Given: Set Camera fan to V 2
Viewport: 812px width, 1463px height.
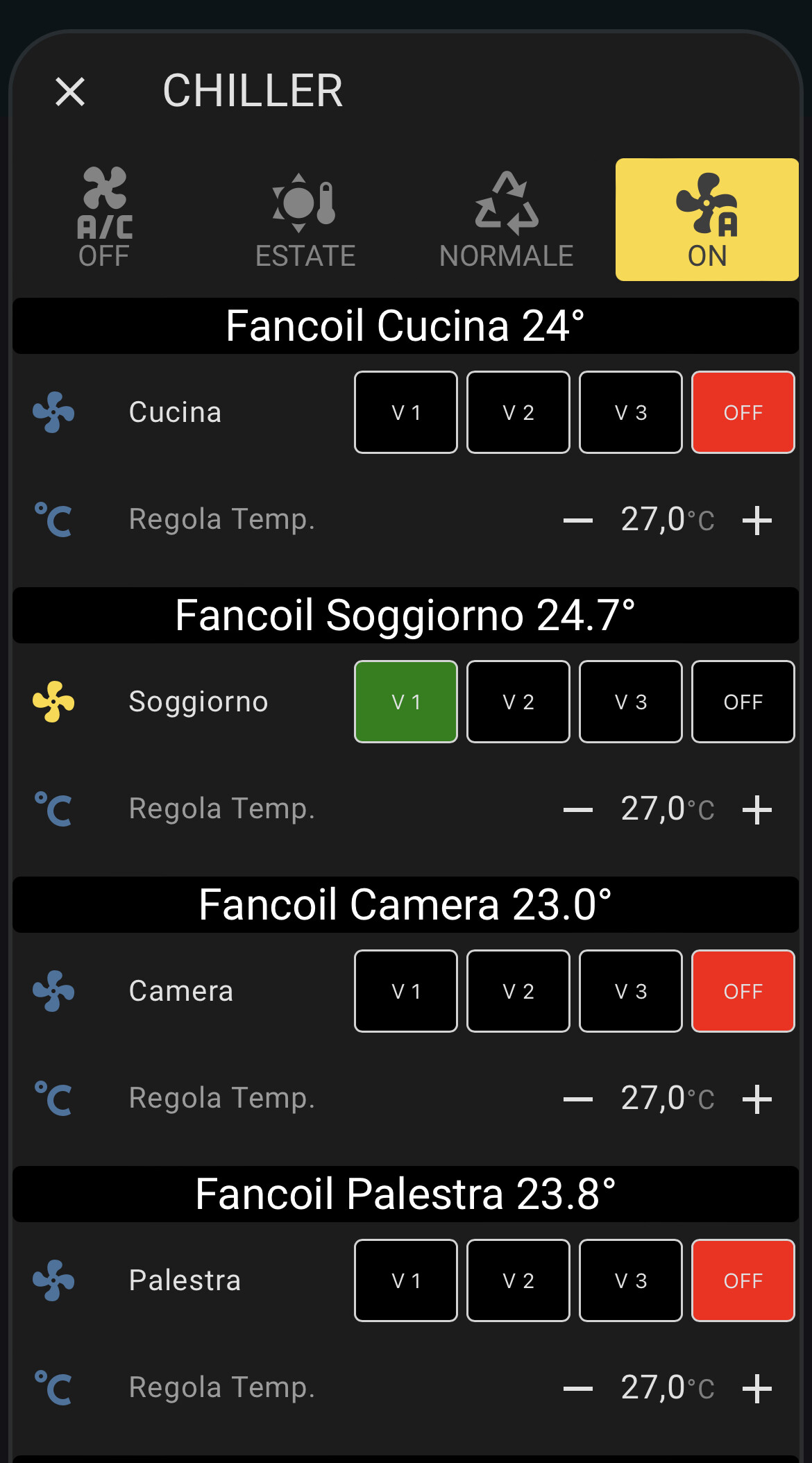Looking at the screenshot, I should [518, 991].
